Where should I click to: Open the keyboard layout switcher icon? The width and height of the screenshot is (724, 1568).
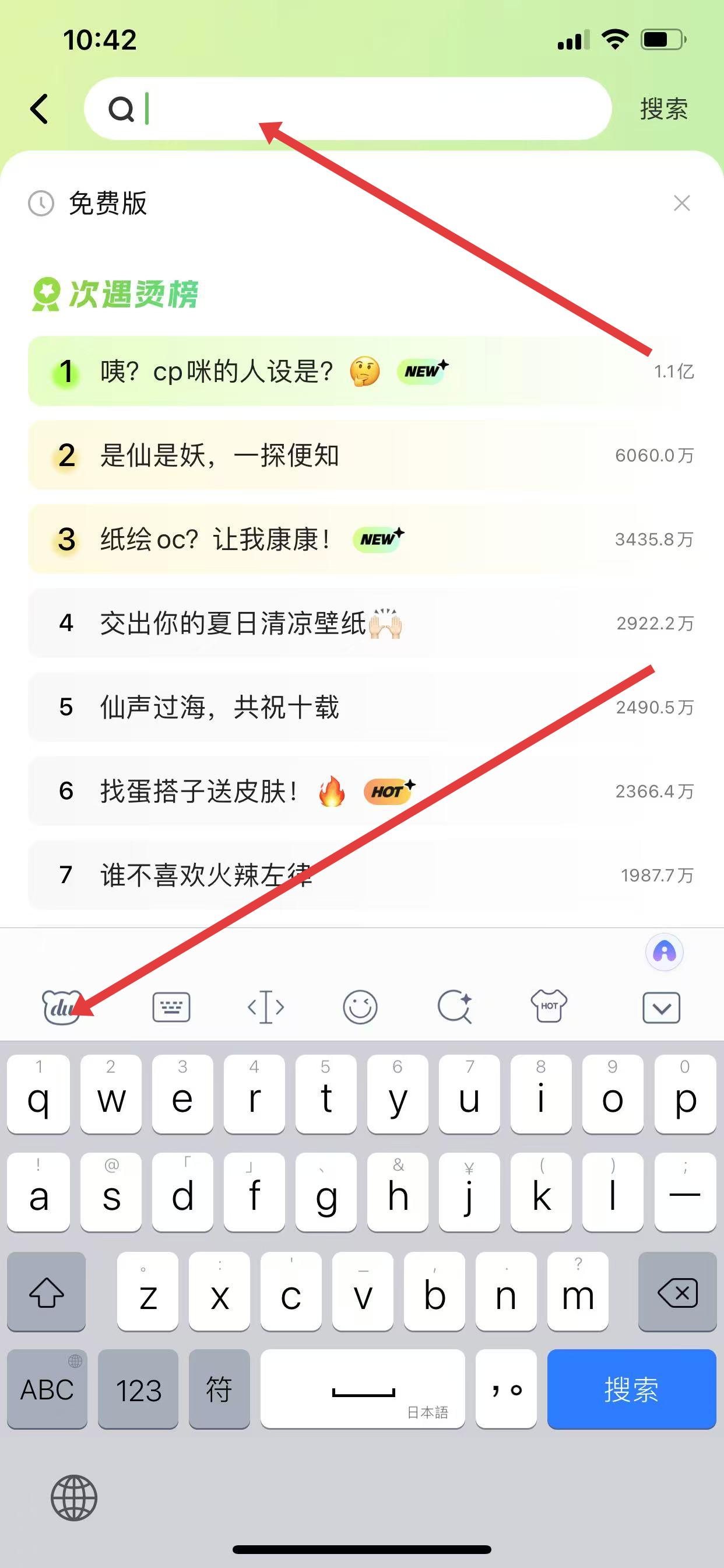click(171, 1007)
